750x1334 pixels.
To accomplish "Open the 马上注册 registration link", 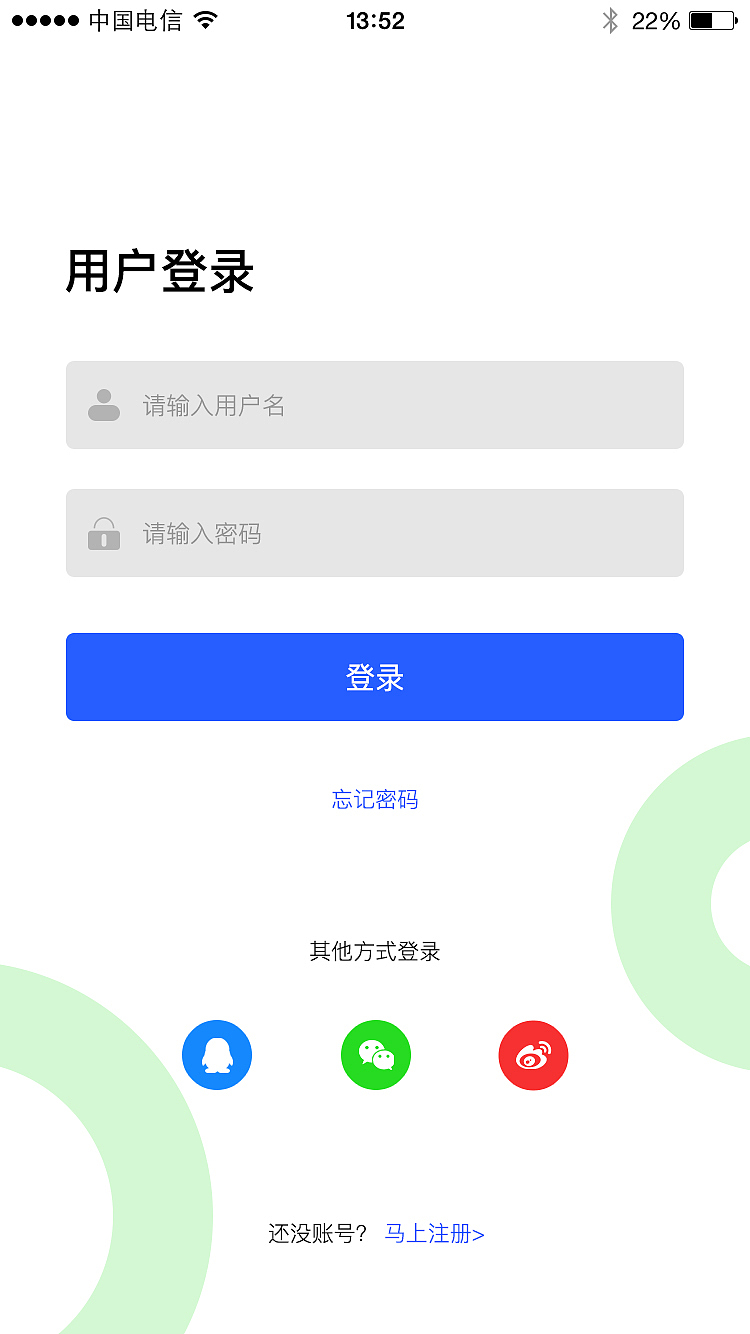I will pyautogui.click(x=435, y=1234).
